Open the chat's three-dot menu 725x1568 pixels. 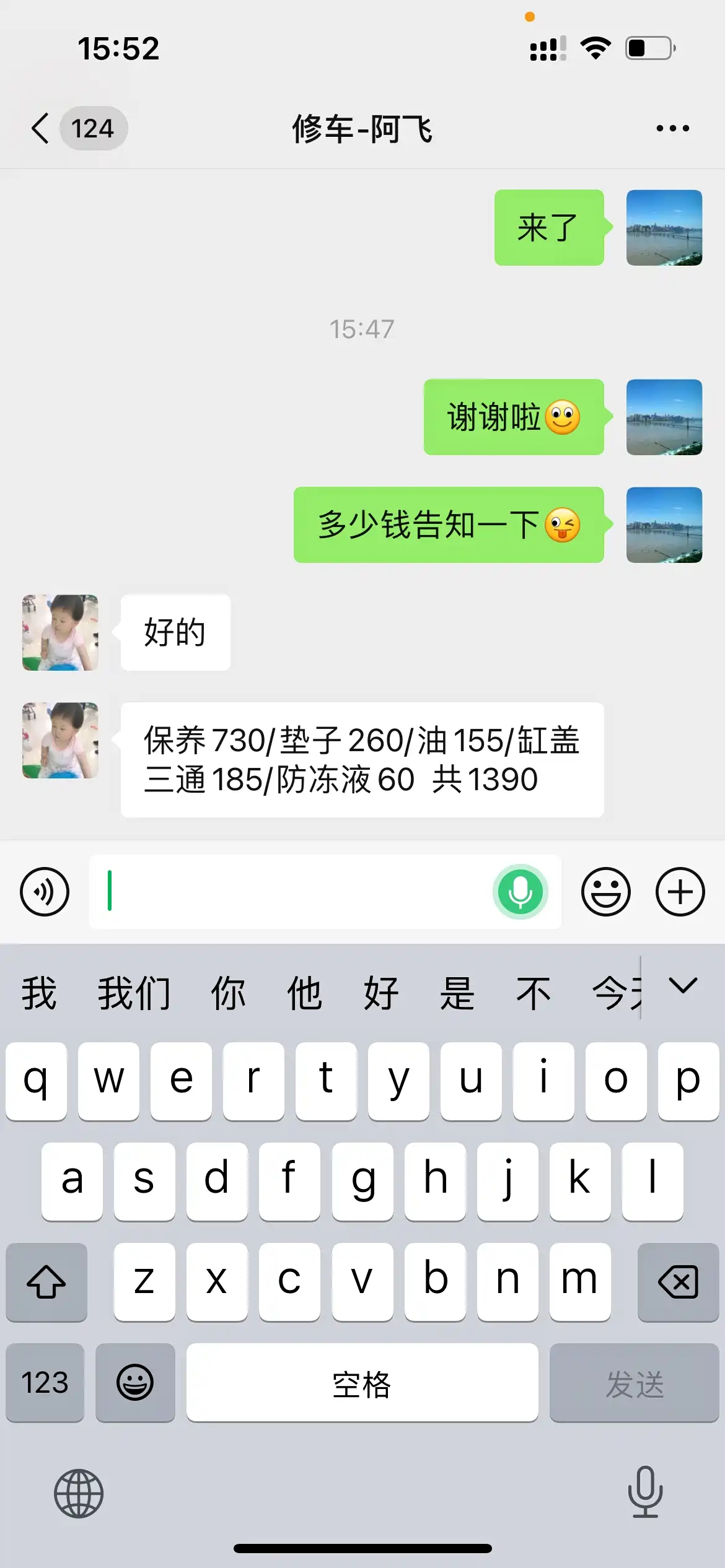672,129
